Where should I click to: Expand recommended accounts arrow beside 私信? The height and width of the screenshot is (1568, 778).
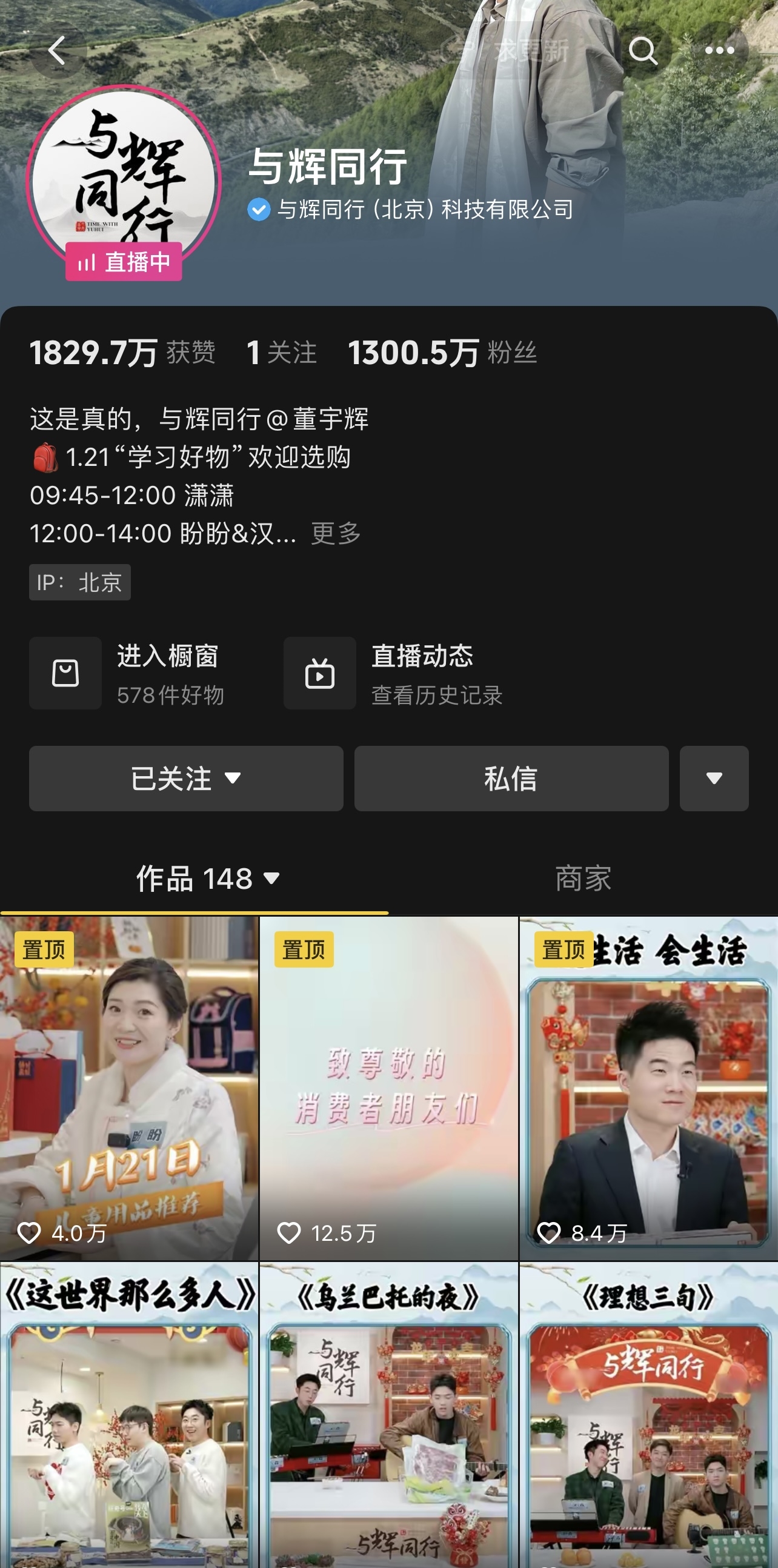point(714,779)
